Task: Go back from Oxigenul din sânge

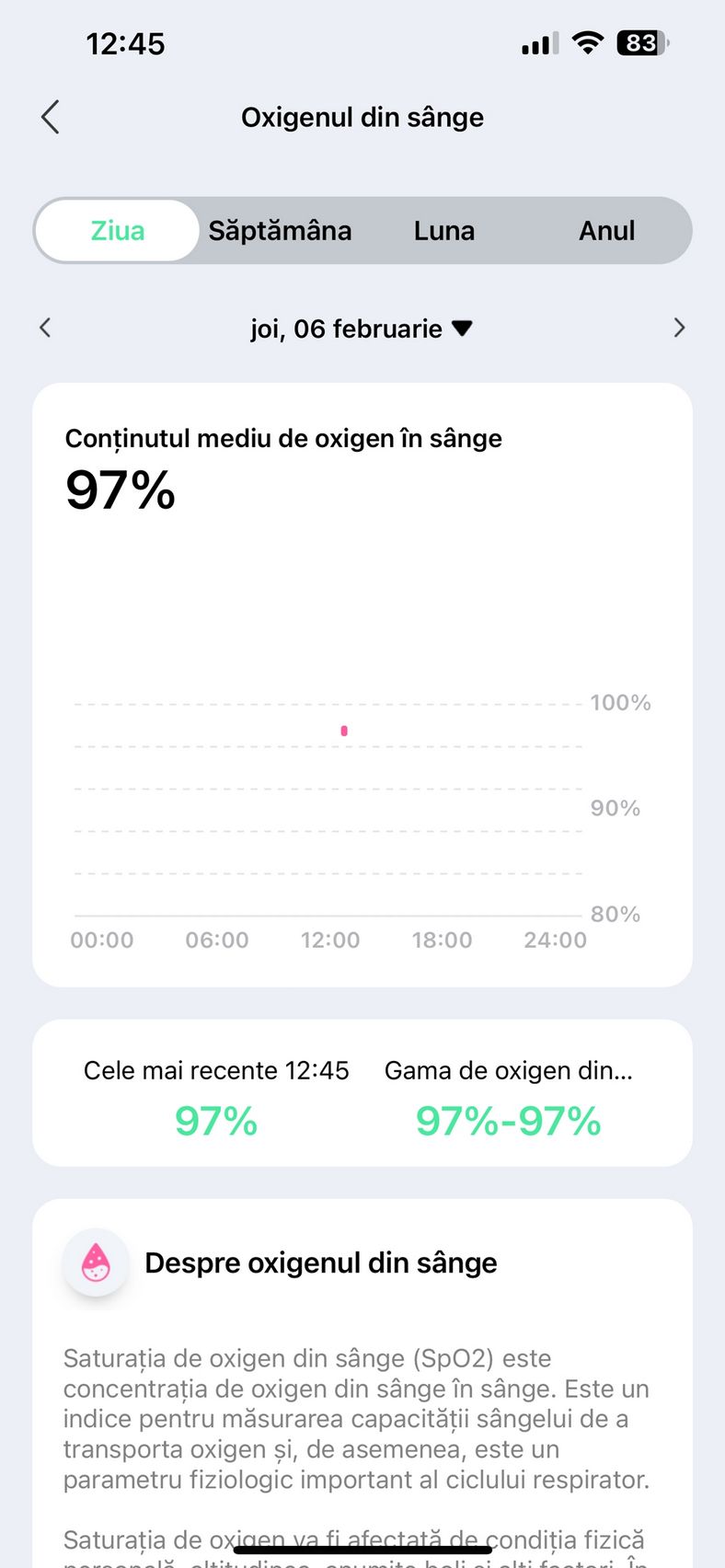Action: tap(51, 117)
